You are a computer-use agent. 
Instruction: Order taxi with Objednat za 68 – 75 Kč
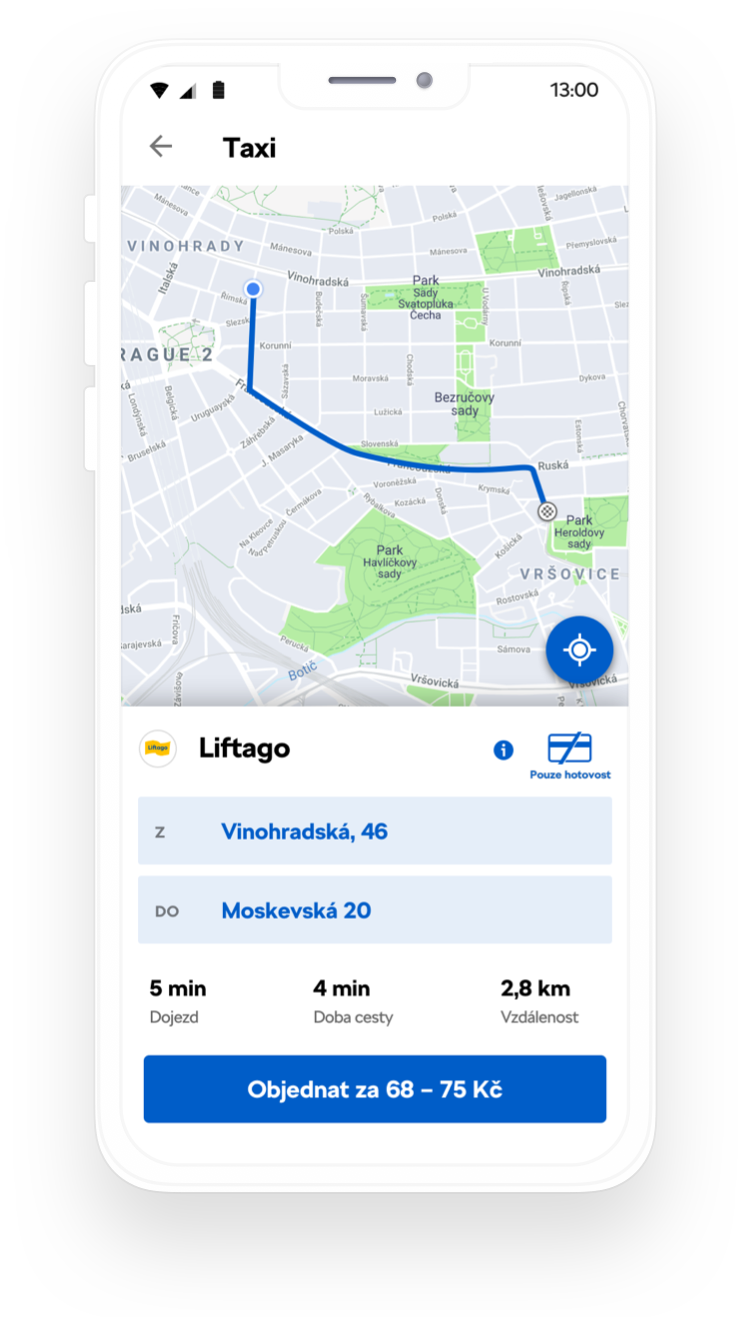coord(374,1089)
